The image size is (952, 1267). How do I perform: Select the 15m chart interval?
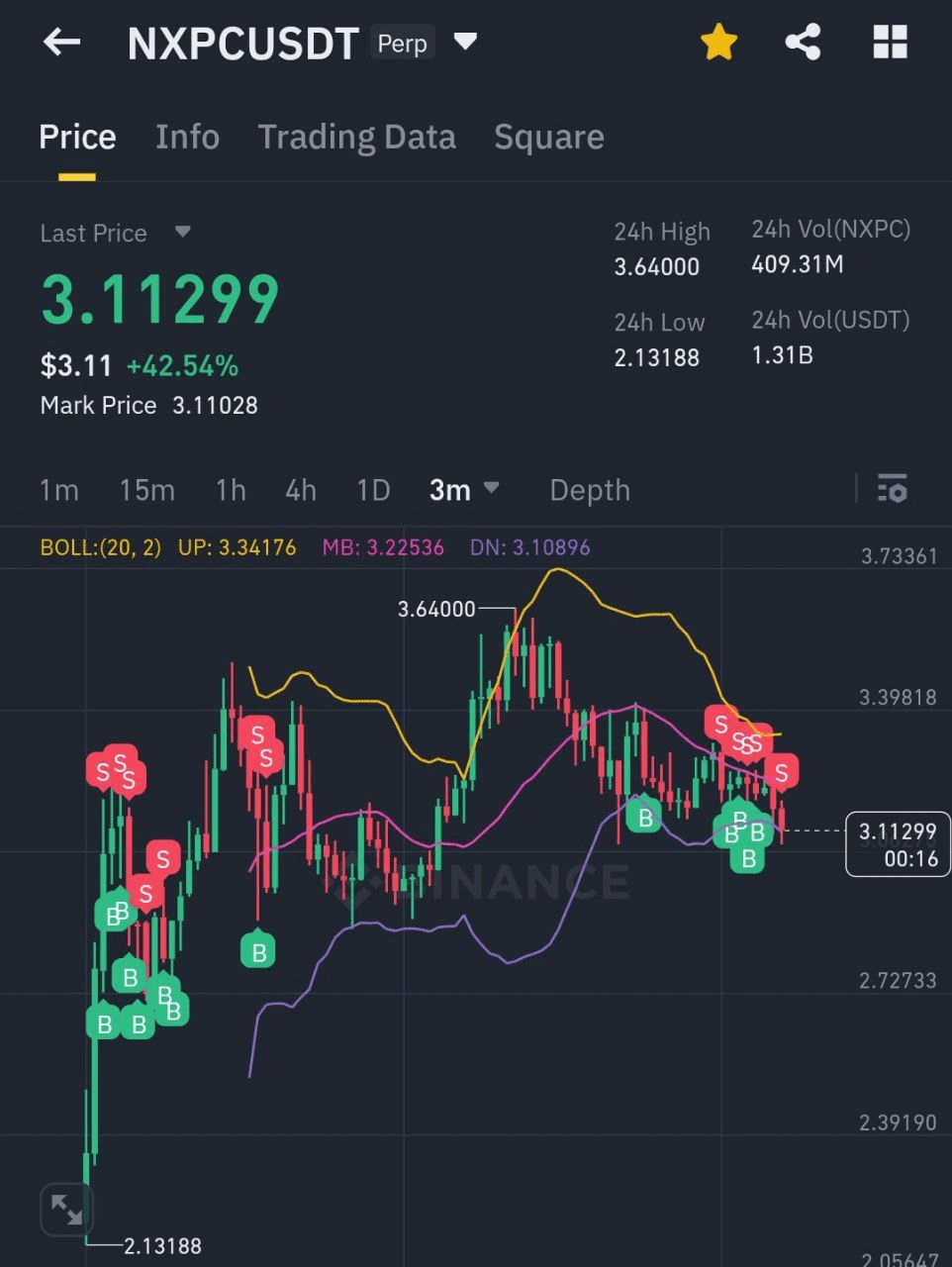[x=146, y=490]
